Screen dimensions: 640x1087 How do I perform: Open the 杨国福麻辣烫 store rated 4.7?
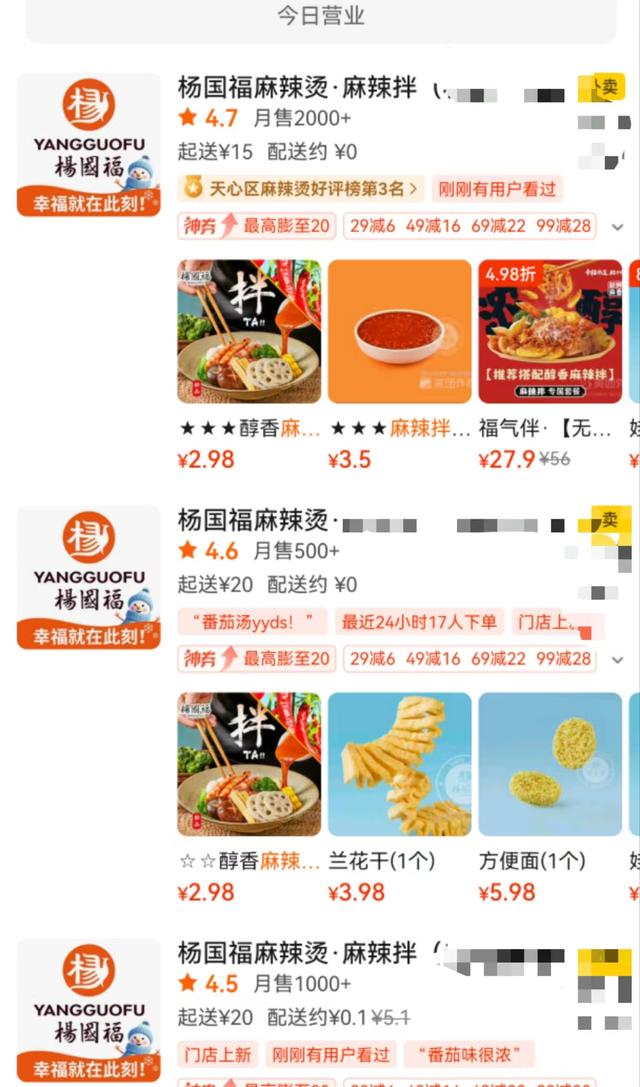pos(297,88)
